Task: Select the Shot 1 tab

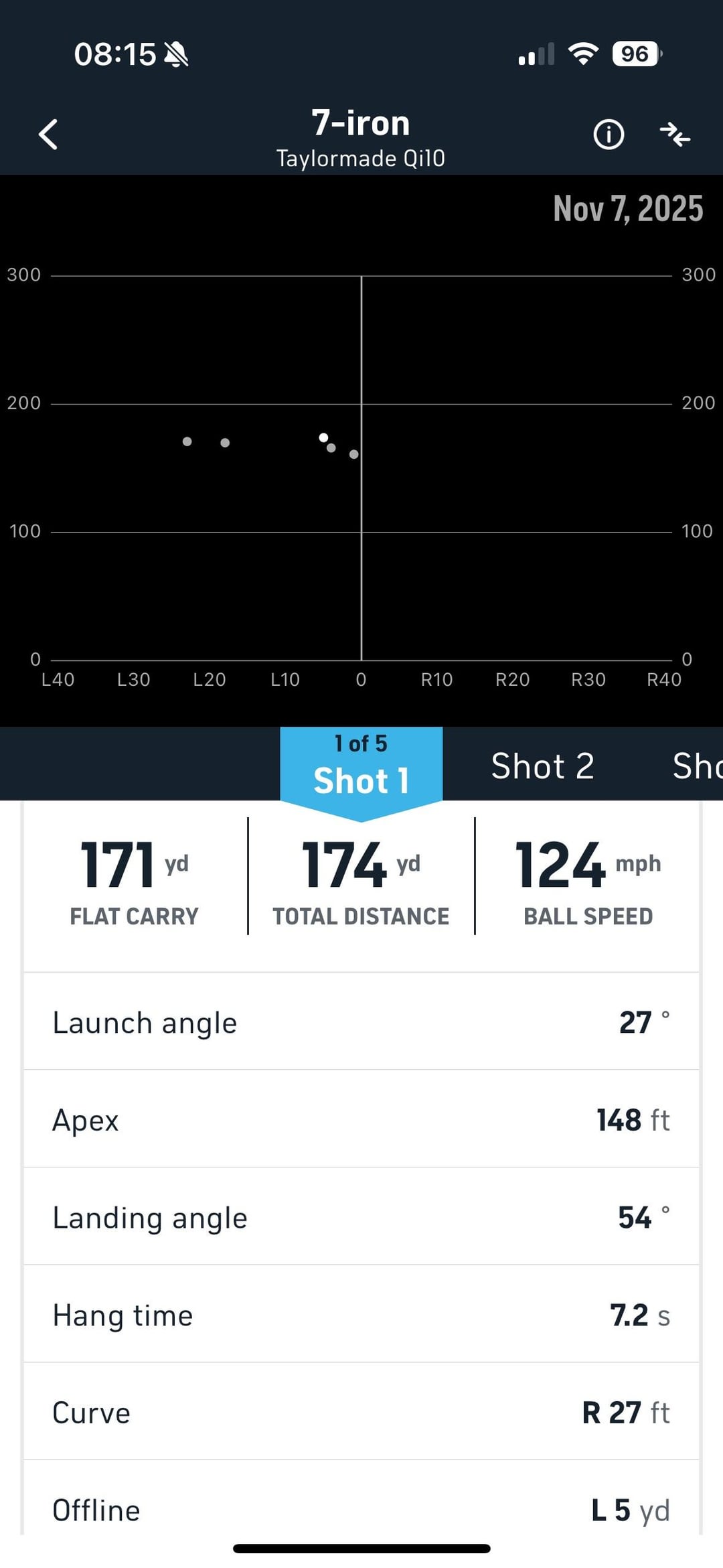Action: [x=361, y=766]
